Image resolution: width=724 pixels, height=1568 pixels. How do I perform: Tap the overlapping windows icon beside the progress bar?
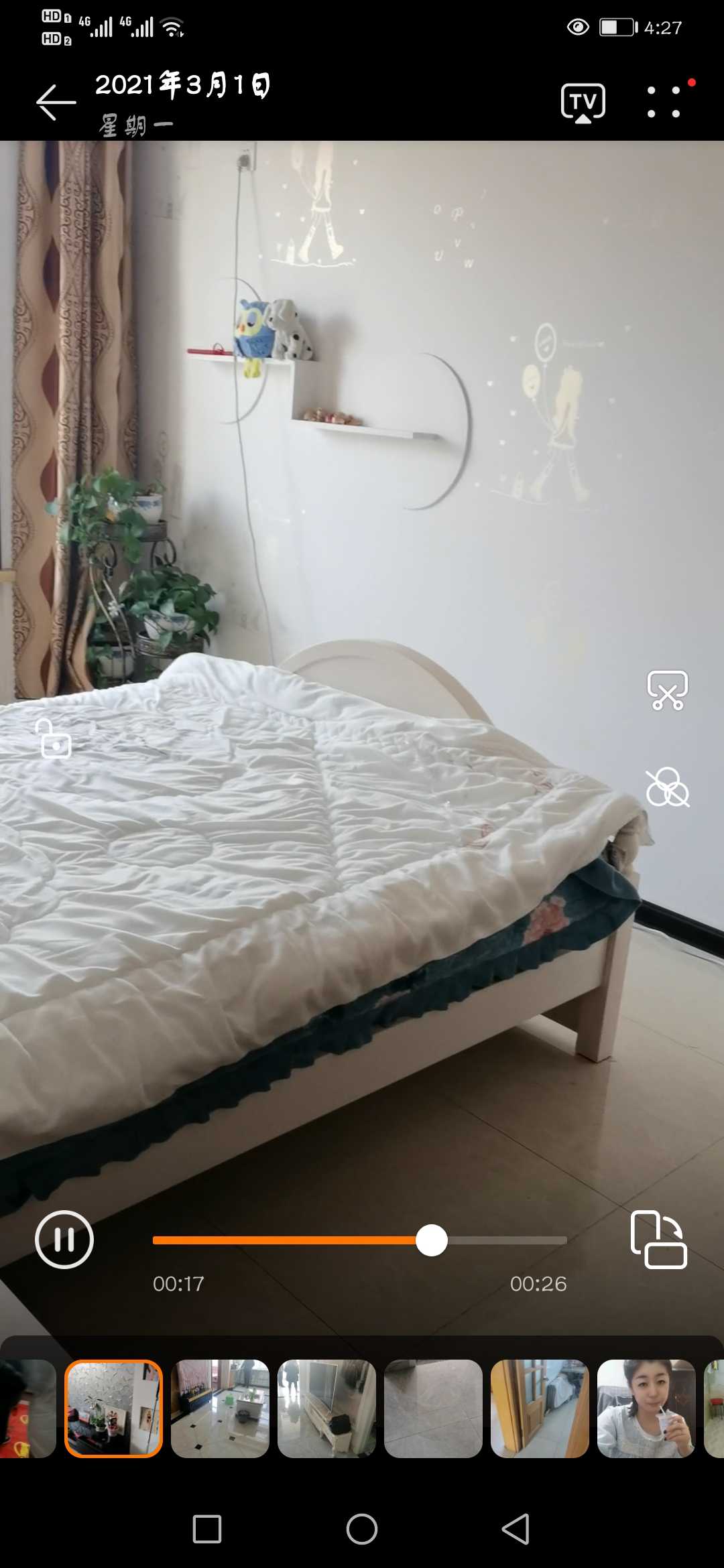click(658, 1240)
